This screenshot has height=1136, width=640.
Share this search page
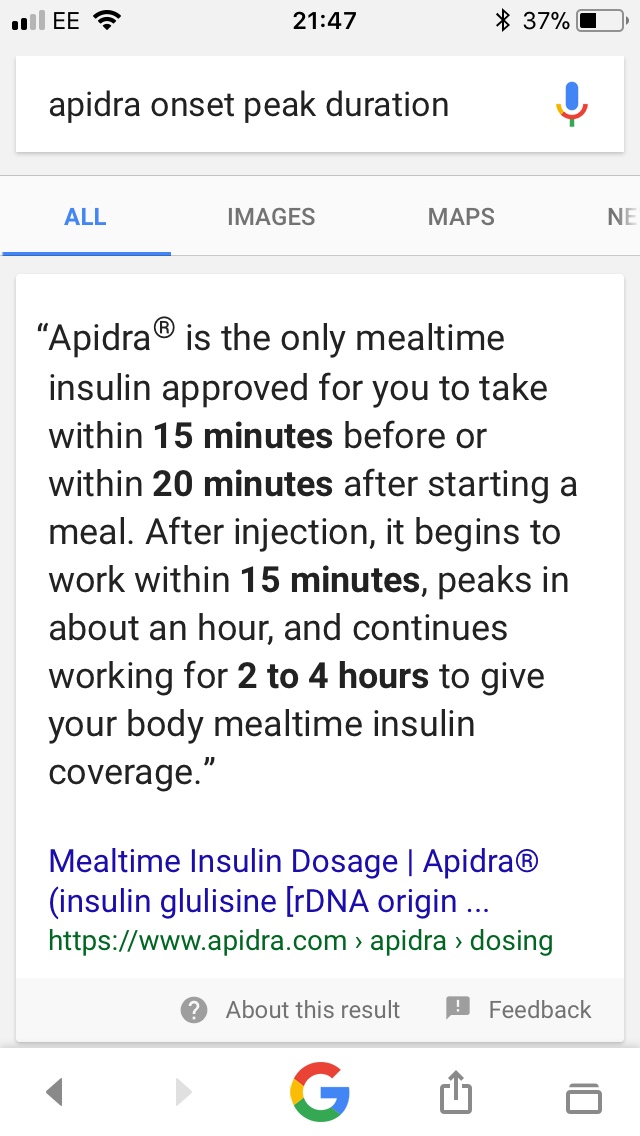click(x=455, y=1092)
